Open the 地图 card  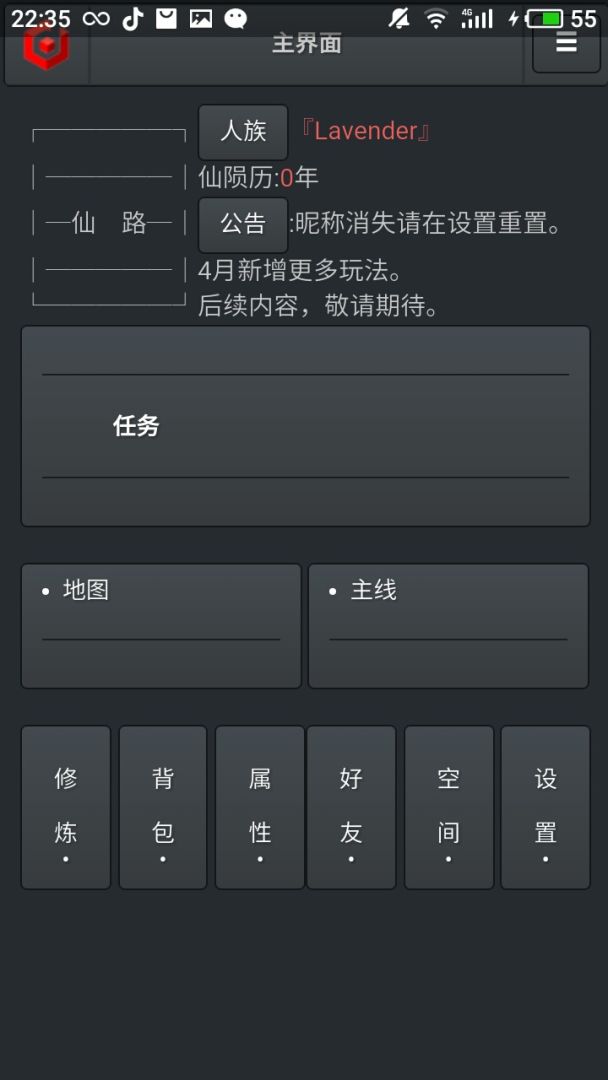(x=161, y=626)
